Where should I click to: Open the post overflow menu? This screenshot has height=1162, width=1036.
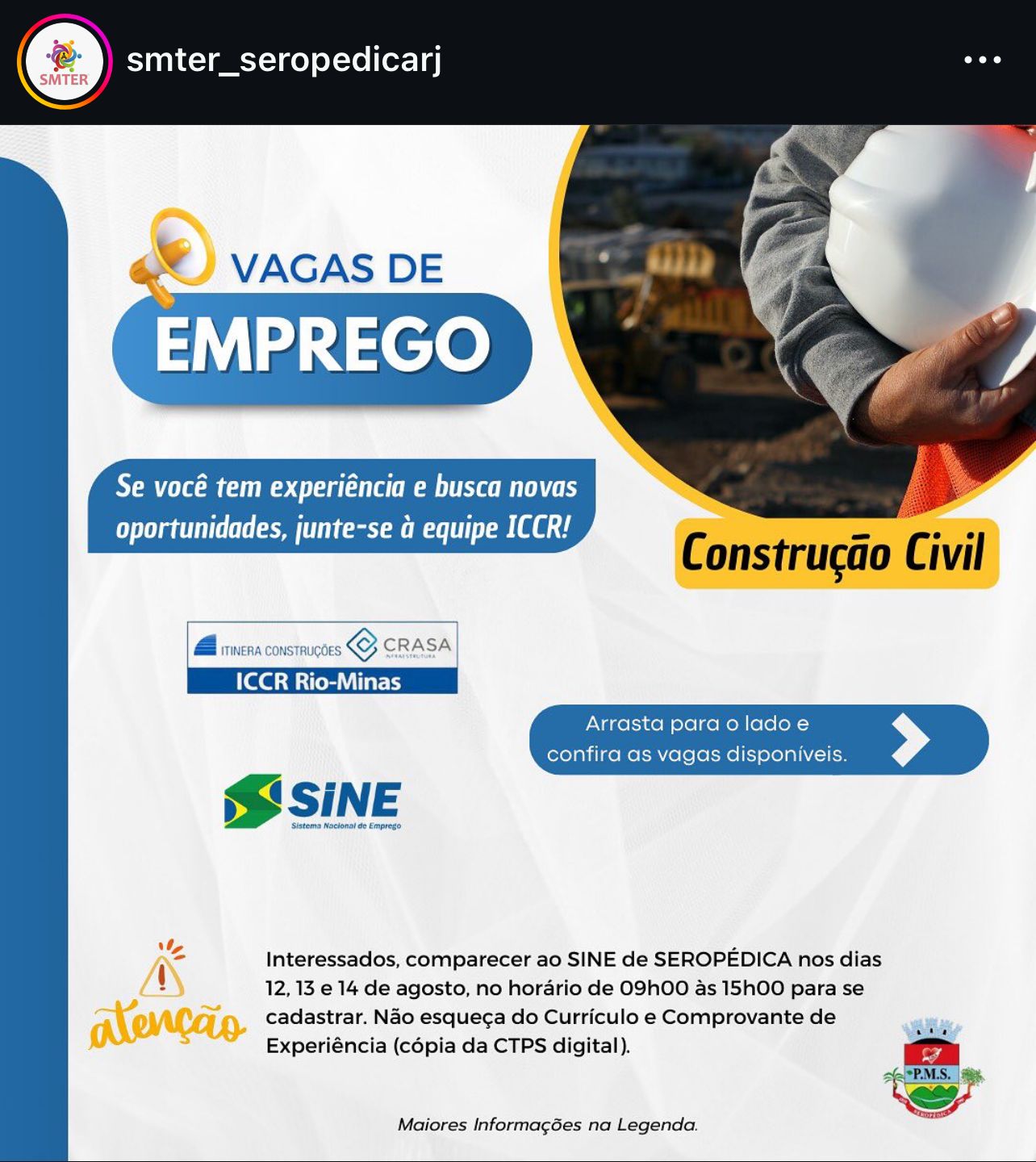click(x=982, y=61)
